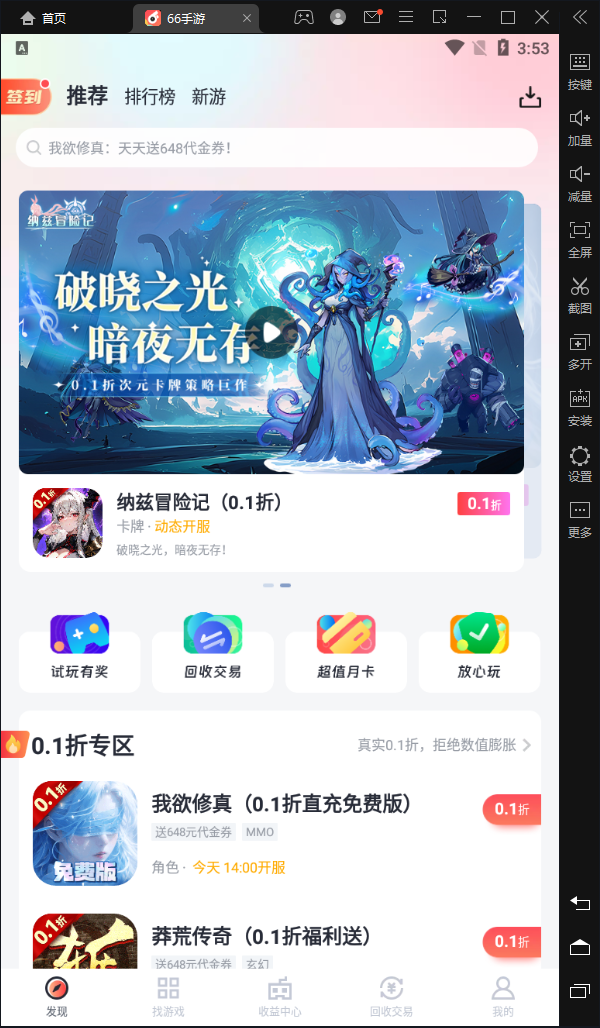Open the 签到 check-in button
600x1028 pixels.
tap(25, 97)
